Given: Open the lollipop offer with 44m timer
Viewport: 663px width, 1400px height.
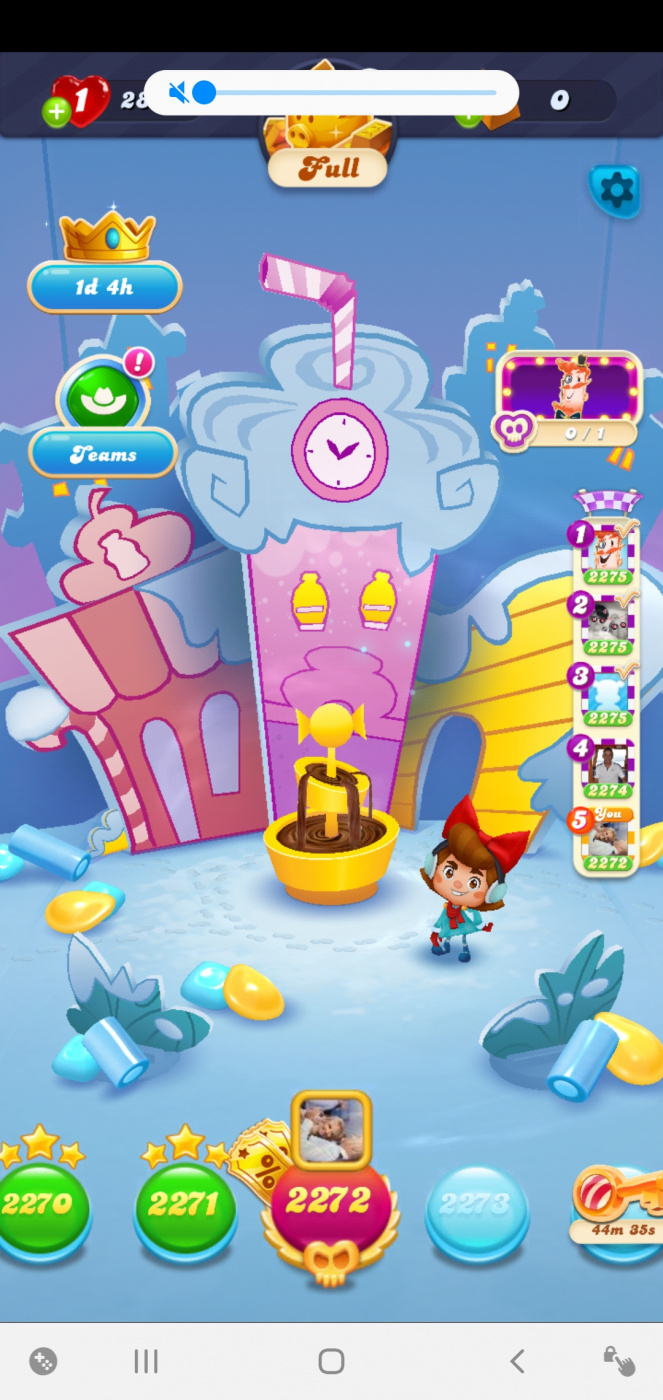Looking at the screenshot, I should [620, 1205].
